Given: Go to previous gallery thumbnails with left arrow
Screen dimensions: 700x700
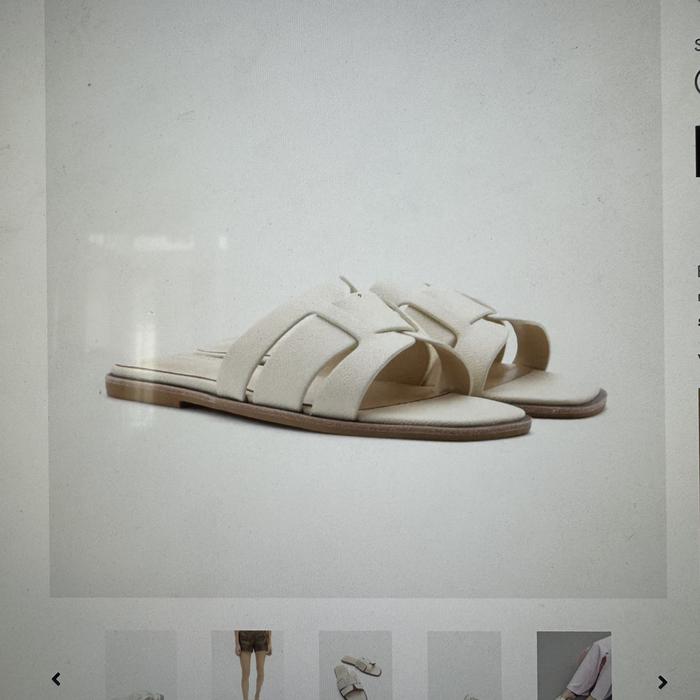Looking at the screenshot, I should coord(56,680).
